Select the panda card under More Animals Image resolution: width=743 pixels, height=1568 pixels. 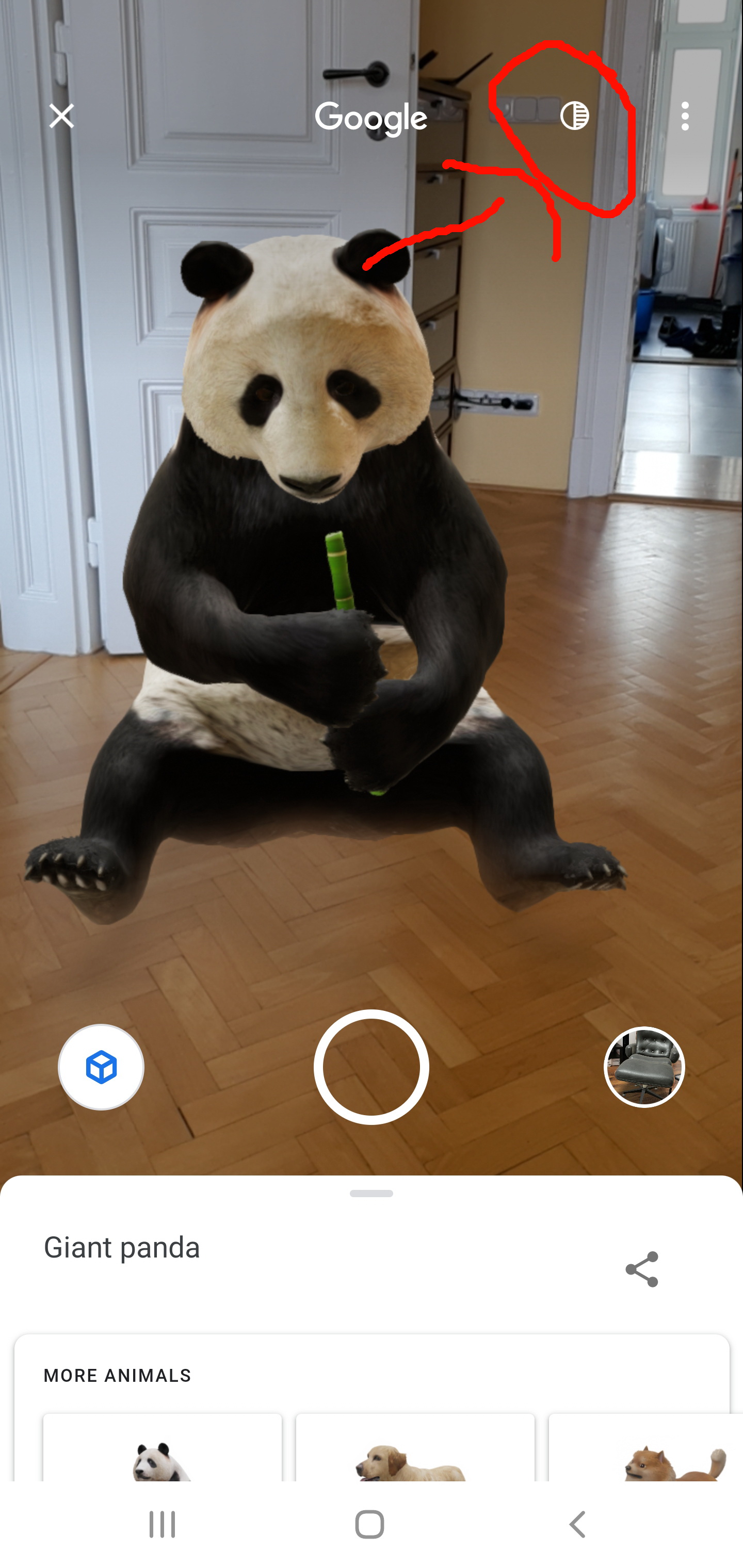pyautogui.click(x=163, y=1447)
